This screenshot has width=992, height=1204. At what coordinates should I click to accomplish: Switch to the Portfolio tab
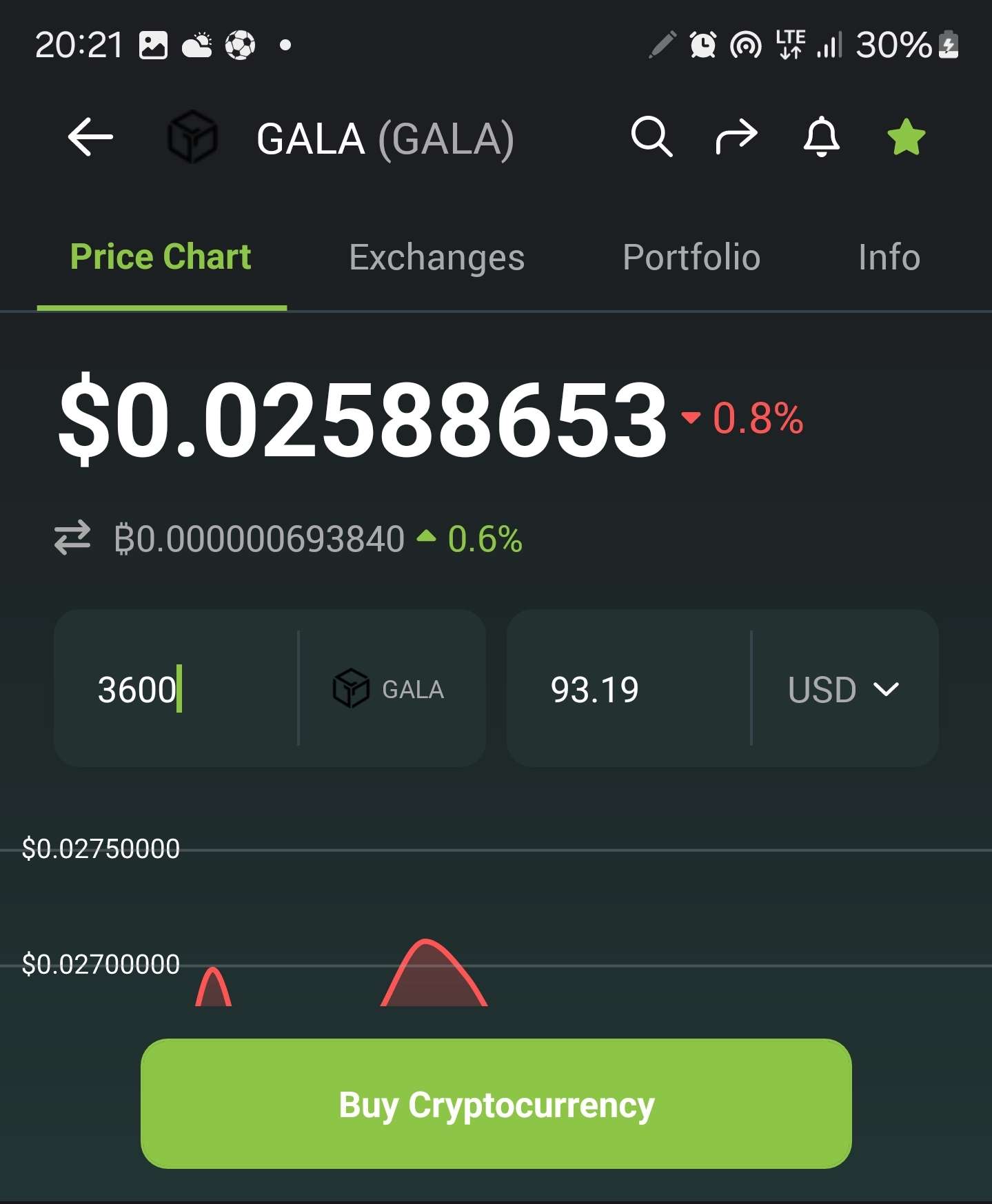(691, 258)
